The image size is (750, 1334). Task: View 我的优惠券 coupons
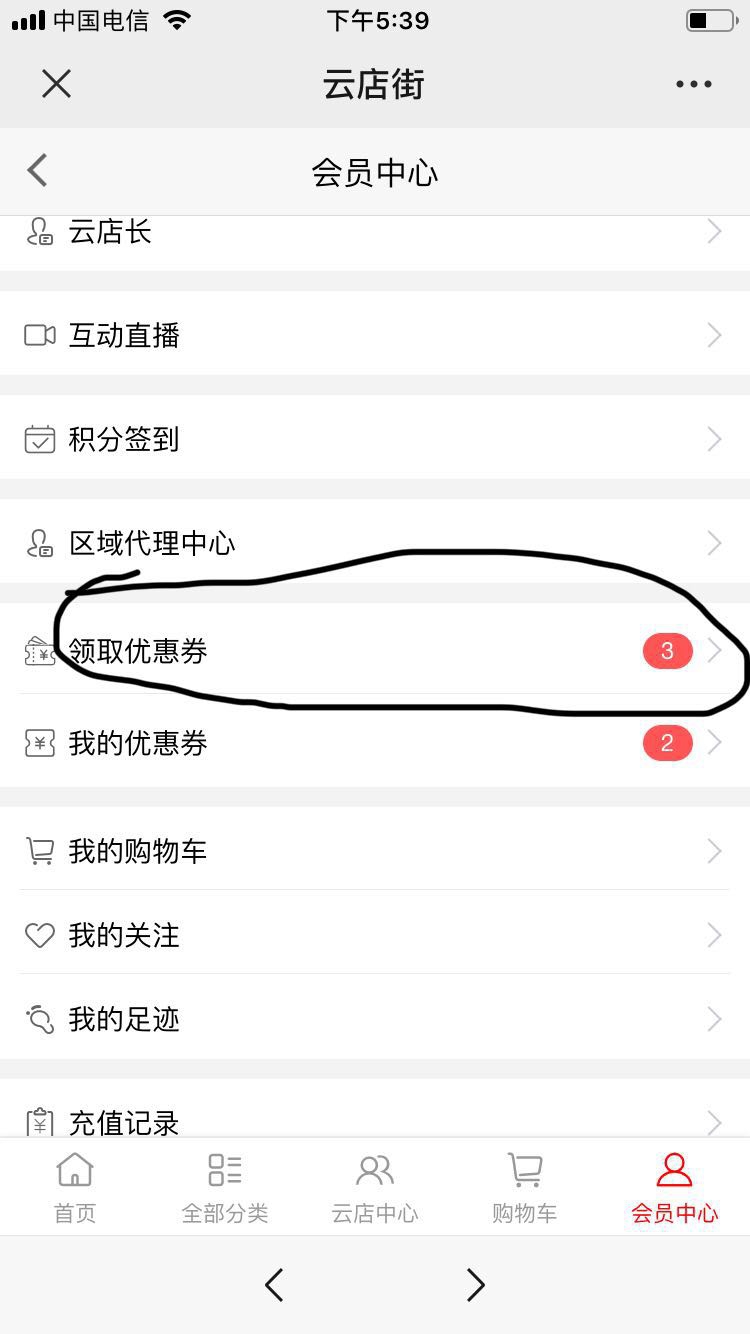click(374, 743)
